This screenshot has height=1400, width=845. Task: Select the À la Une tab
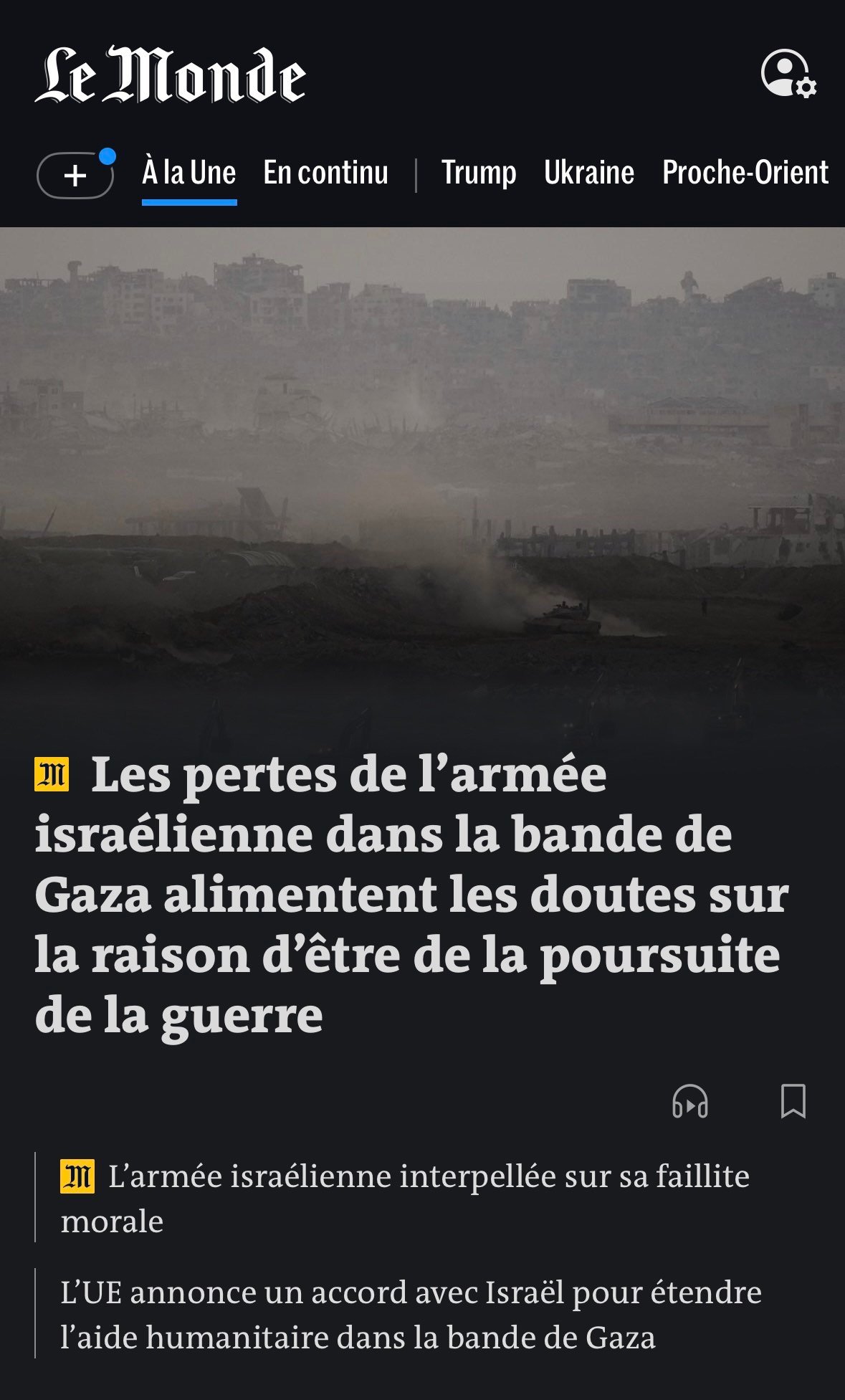189,173
